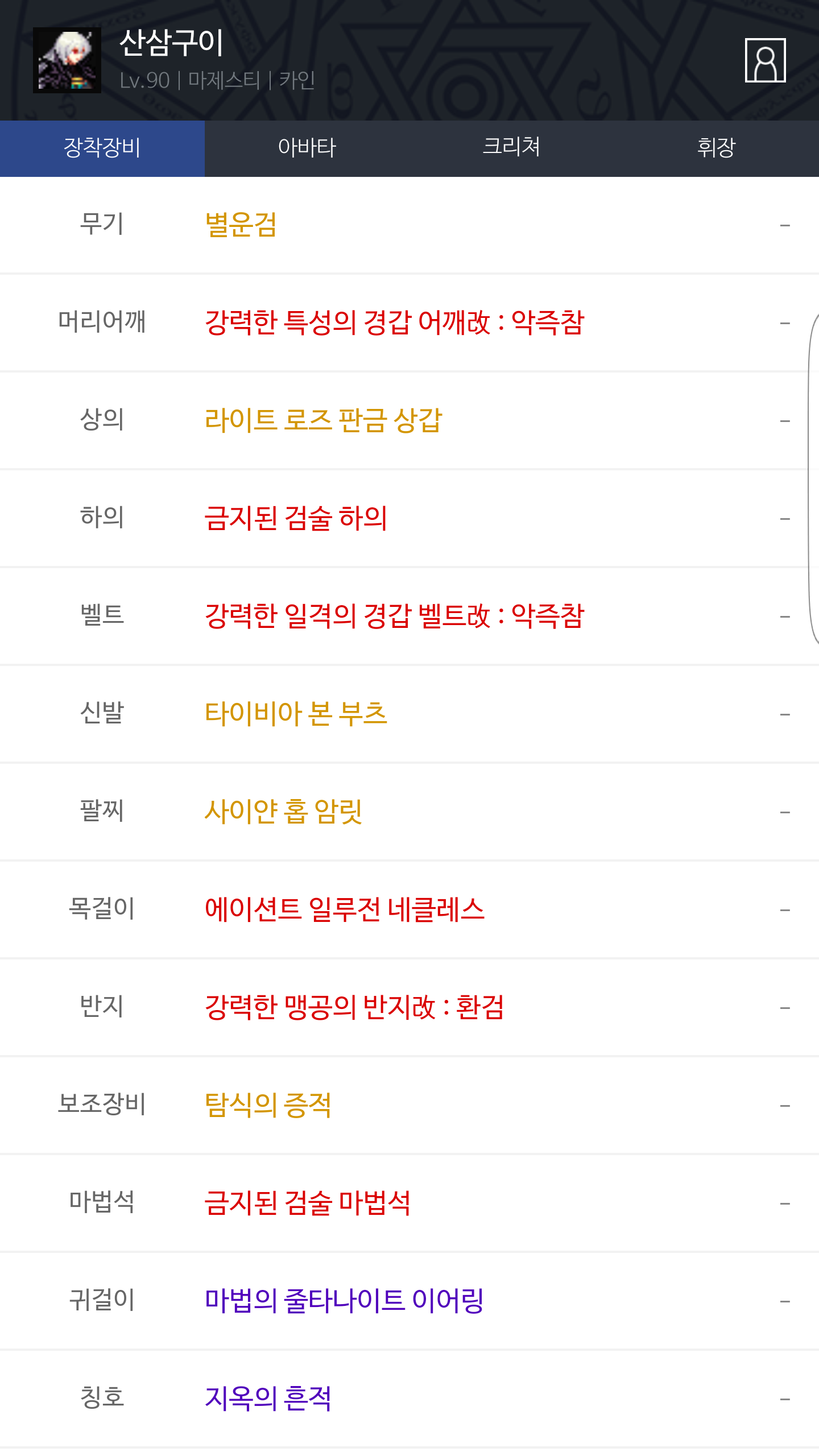
Task: Switch to the 휘장 tab
Action: tap(717, 148)
